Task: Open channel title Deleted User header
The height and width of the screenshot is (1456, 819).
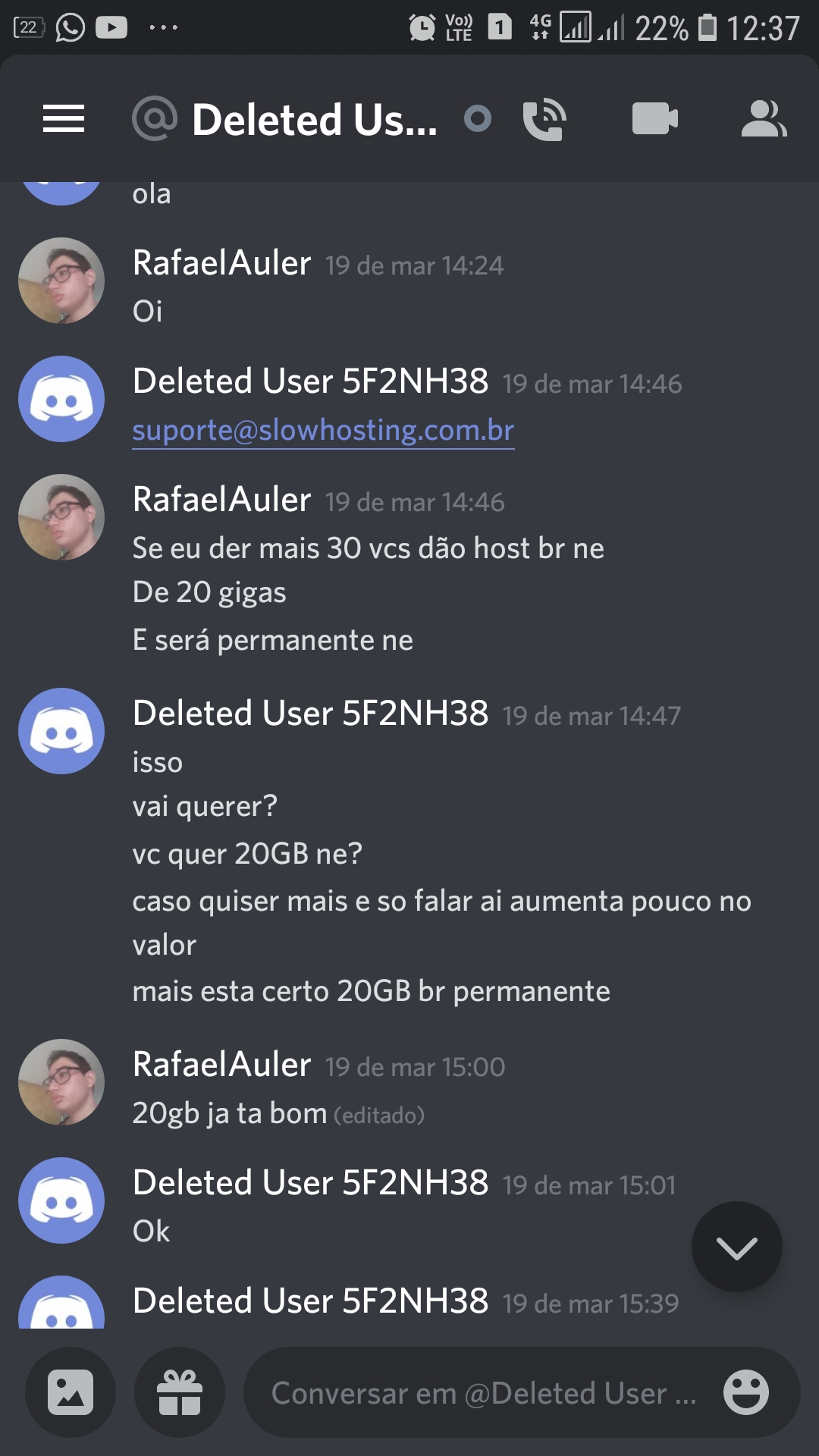Action: point(314,120)
